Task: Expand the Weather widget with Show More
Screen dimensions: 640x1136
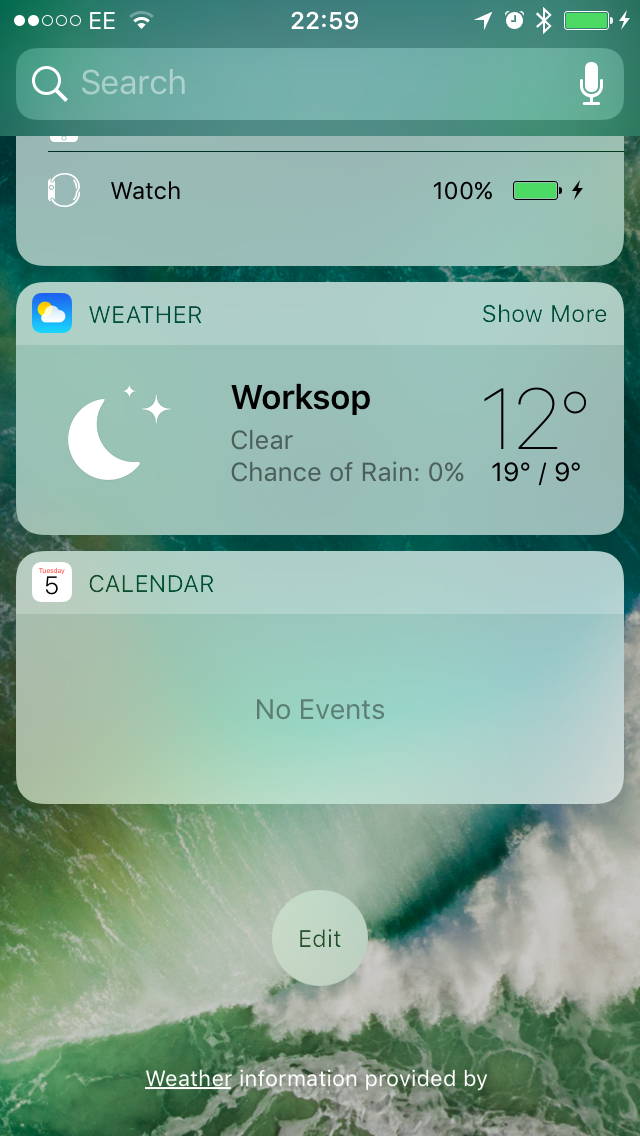Action: [544, 314]
